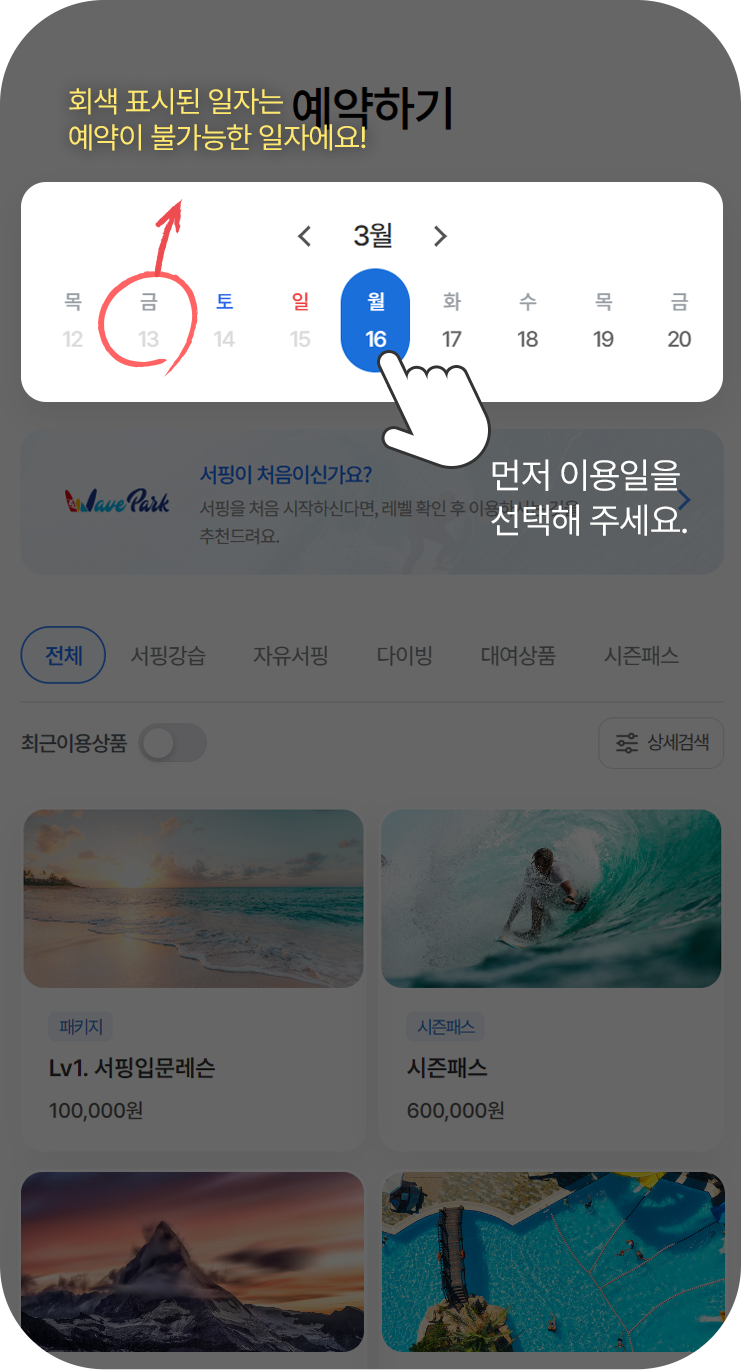Screen dimensions: 741x1370
Task: Click the sunset beach product thumbnail
Action: click(x=193, y=898)
